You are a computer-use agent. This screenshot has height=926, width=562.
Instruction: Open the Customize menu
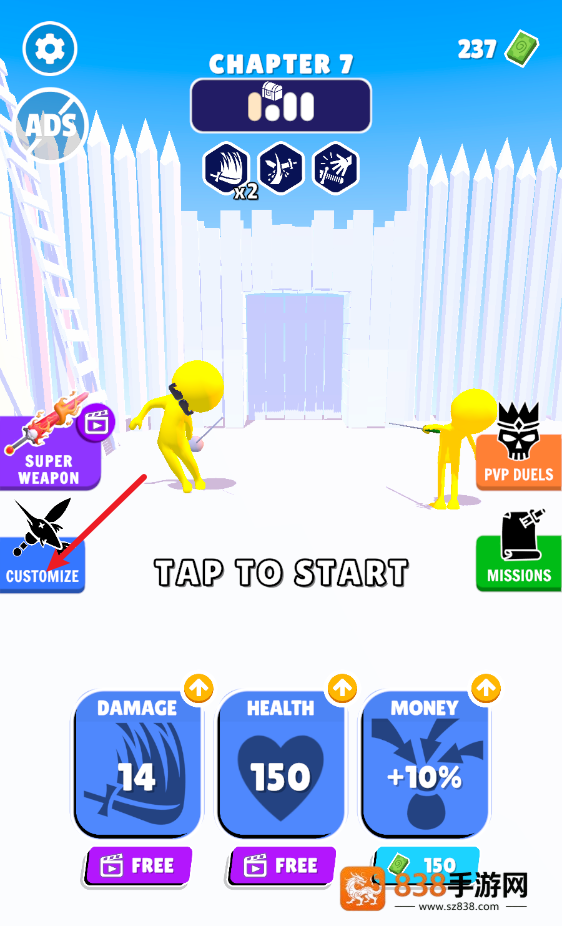pos(43,563)
